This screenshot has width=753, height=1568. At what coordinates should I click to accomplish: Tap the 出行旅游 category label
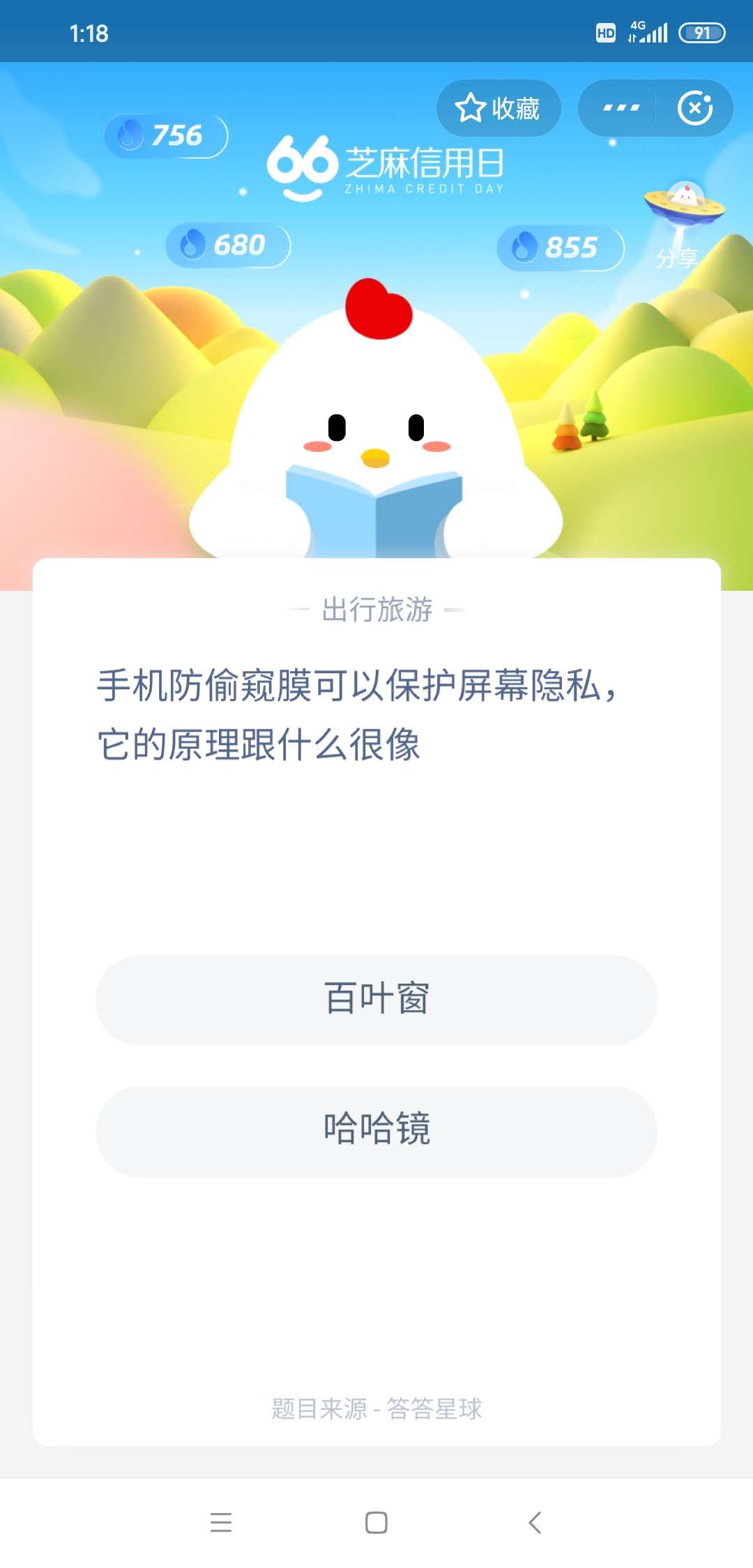(x=376, y=609)
